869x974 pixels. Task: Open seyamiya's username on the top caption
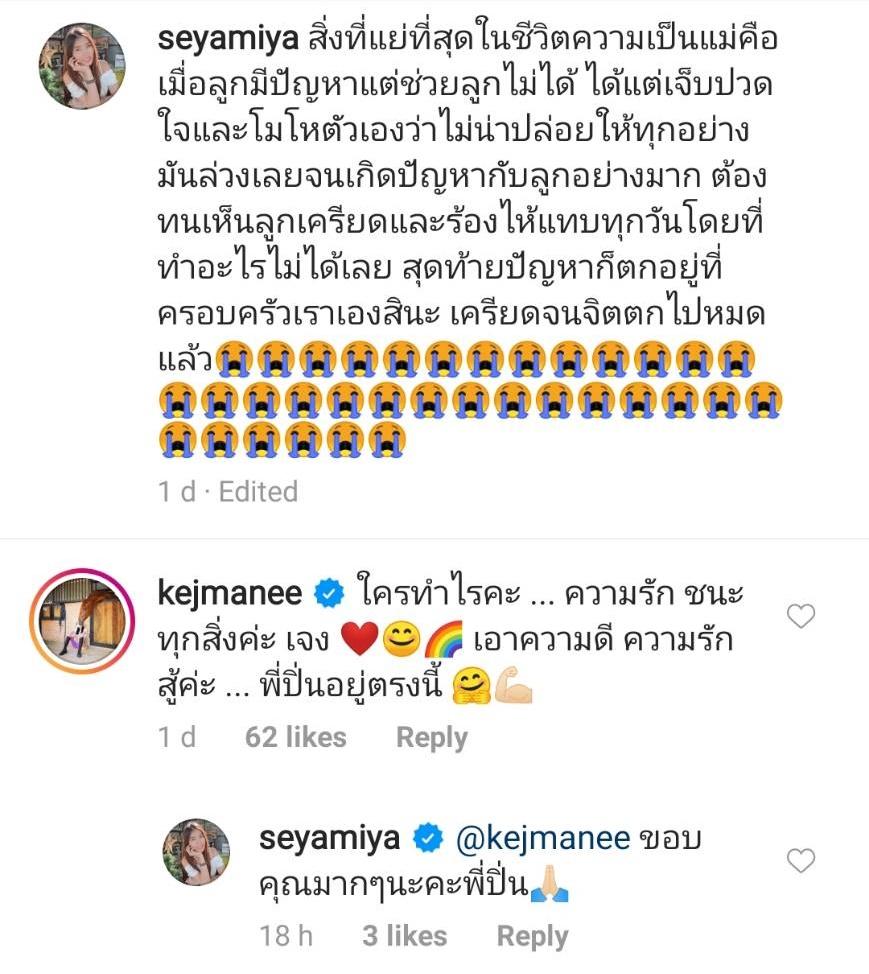pyautogui.click(x=229, y=42)
